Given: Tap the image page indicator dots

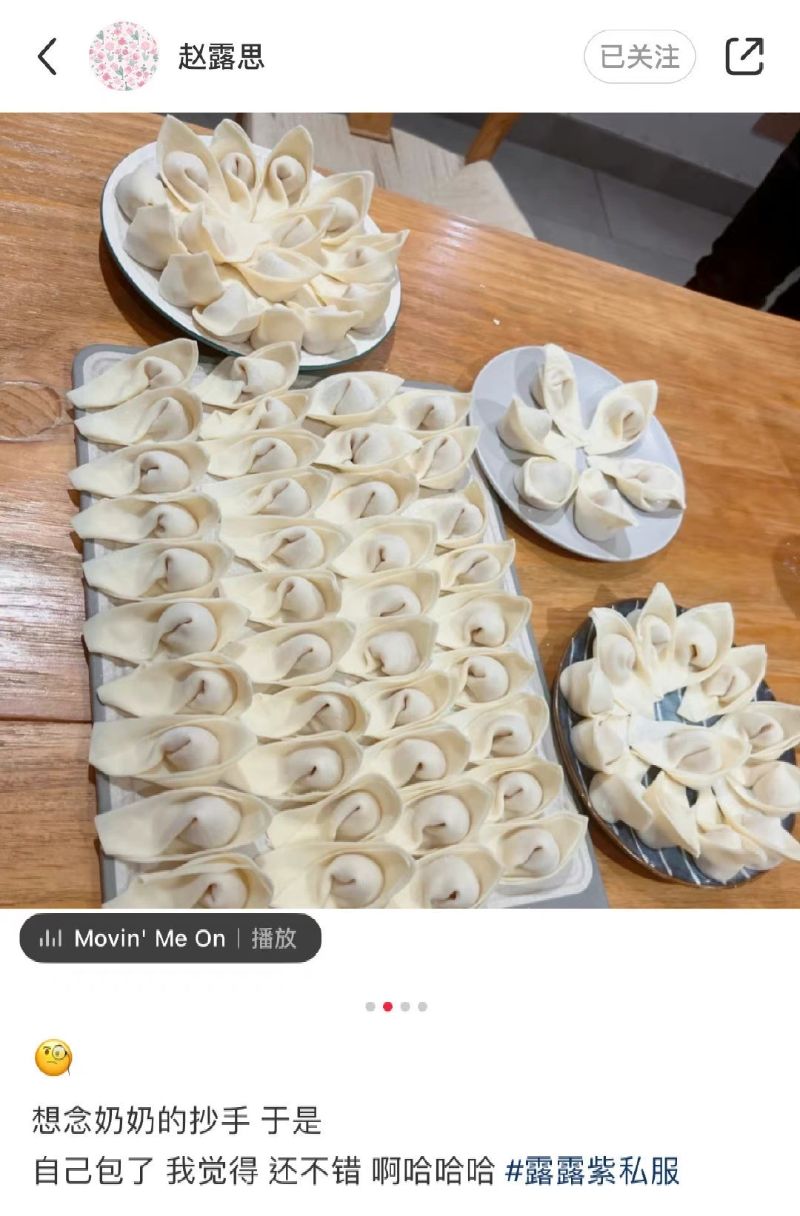Looking at the screenshot, I should [x=396, y=1006].
